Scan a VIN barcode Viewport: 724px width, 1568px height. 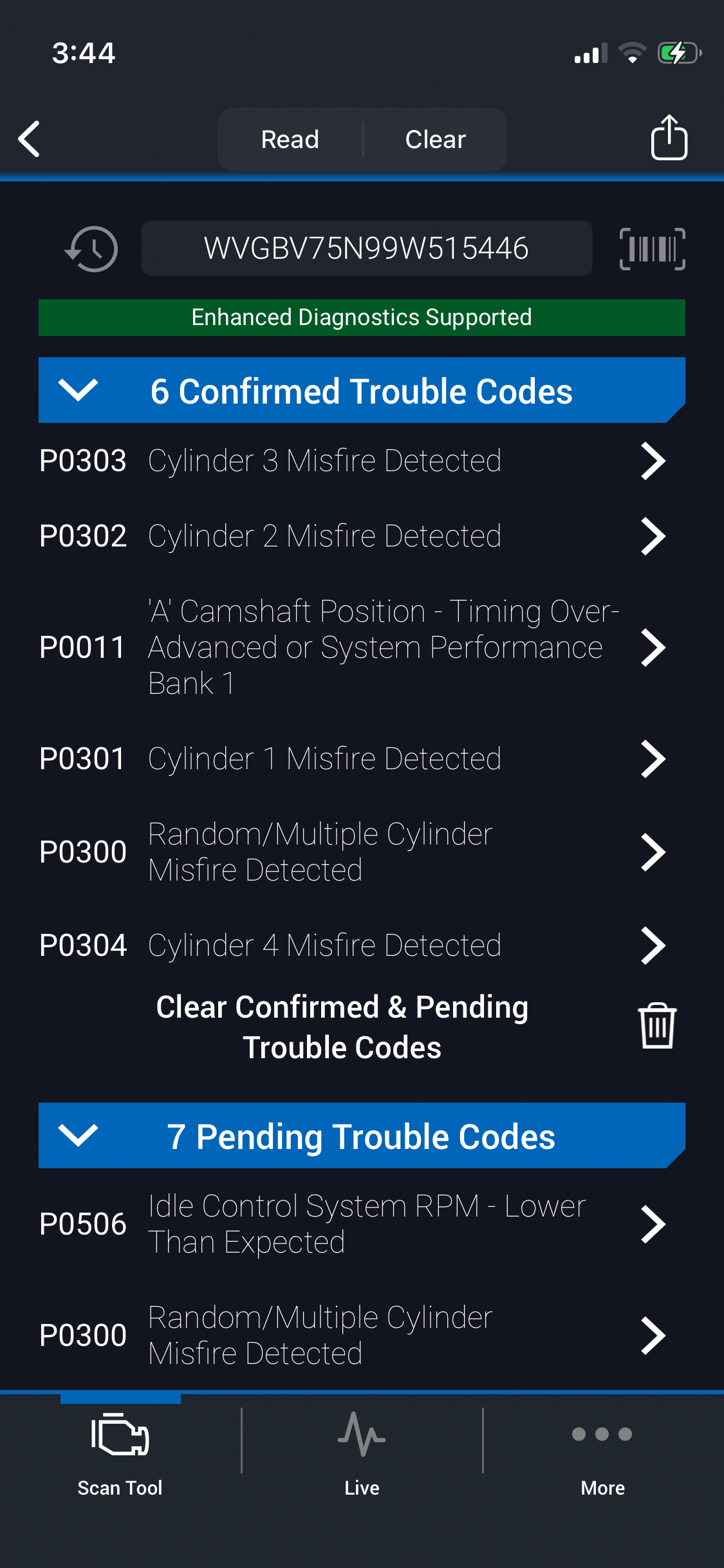tap(652, 248)
